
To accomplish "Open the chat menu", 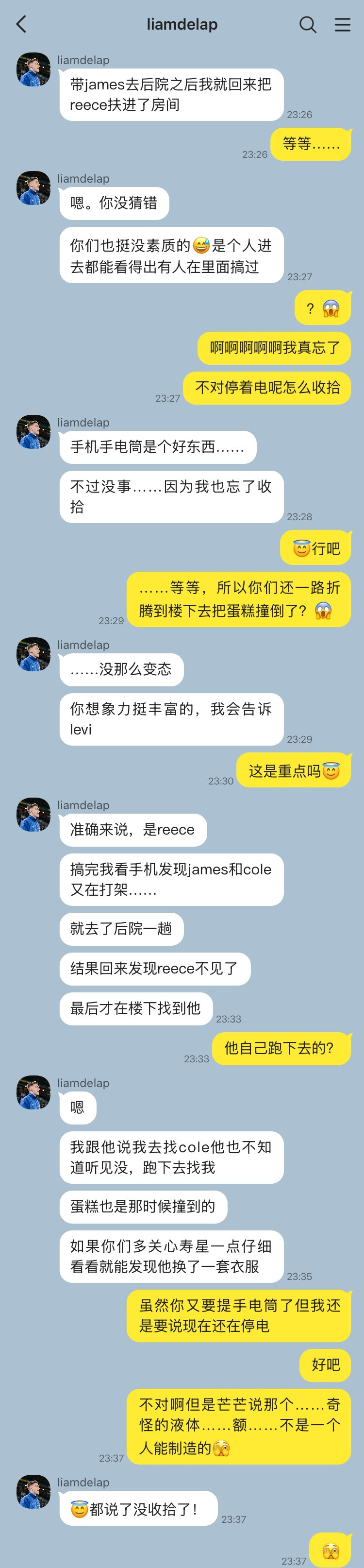I will point(343,24).
